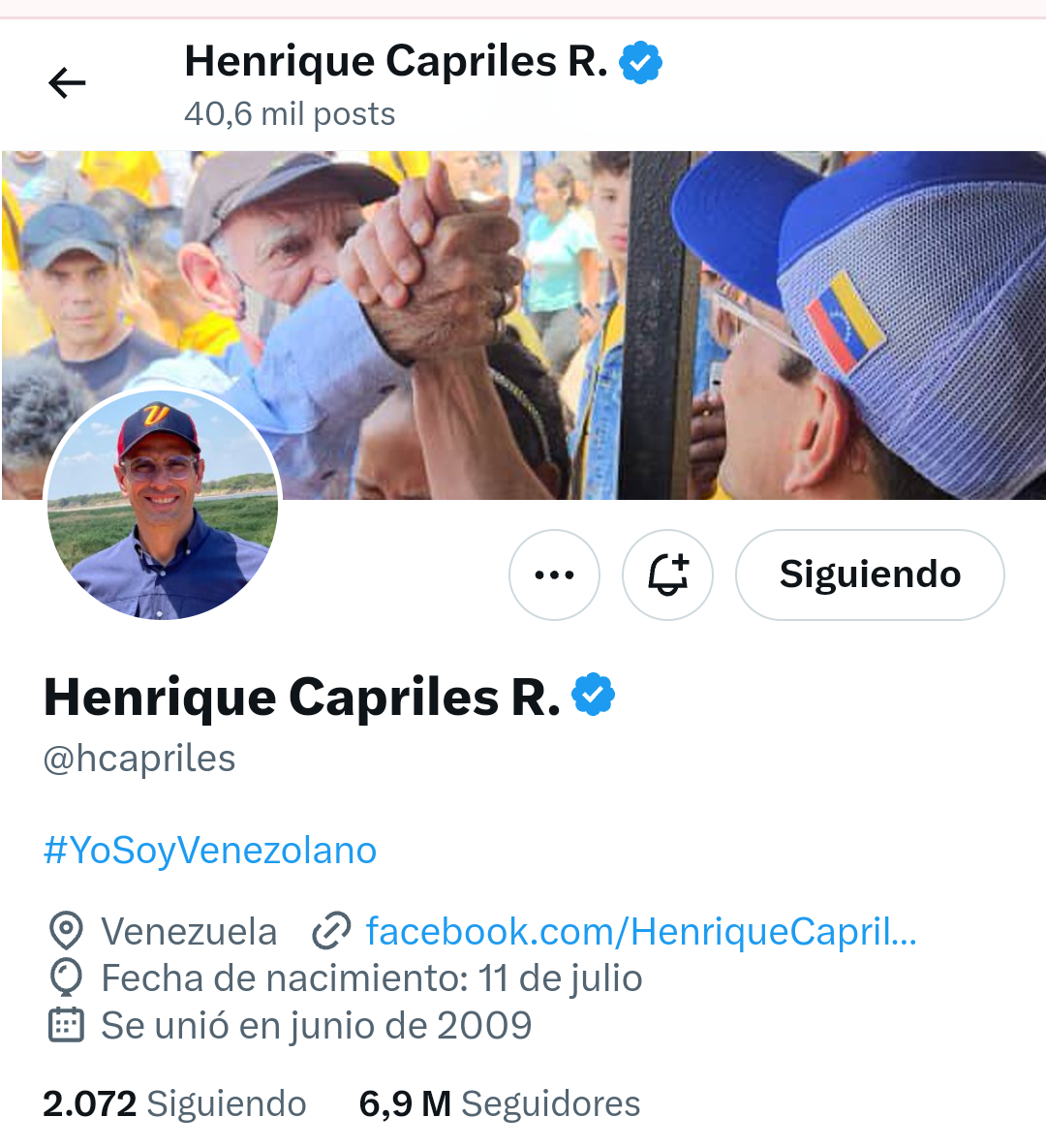Viewport: 1046px width, 1148px height.
Task: Open the #YoSoyVenezolano hashtag
Action: click(210, 850)
